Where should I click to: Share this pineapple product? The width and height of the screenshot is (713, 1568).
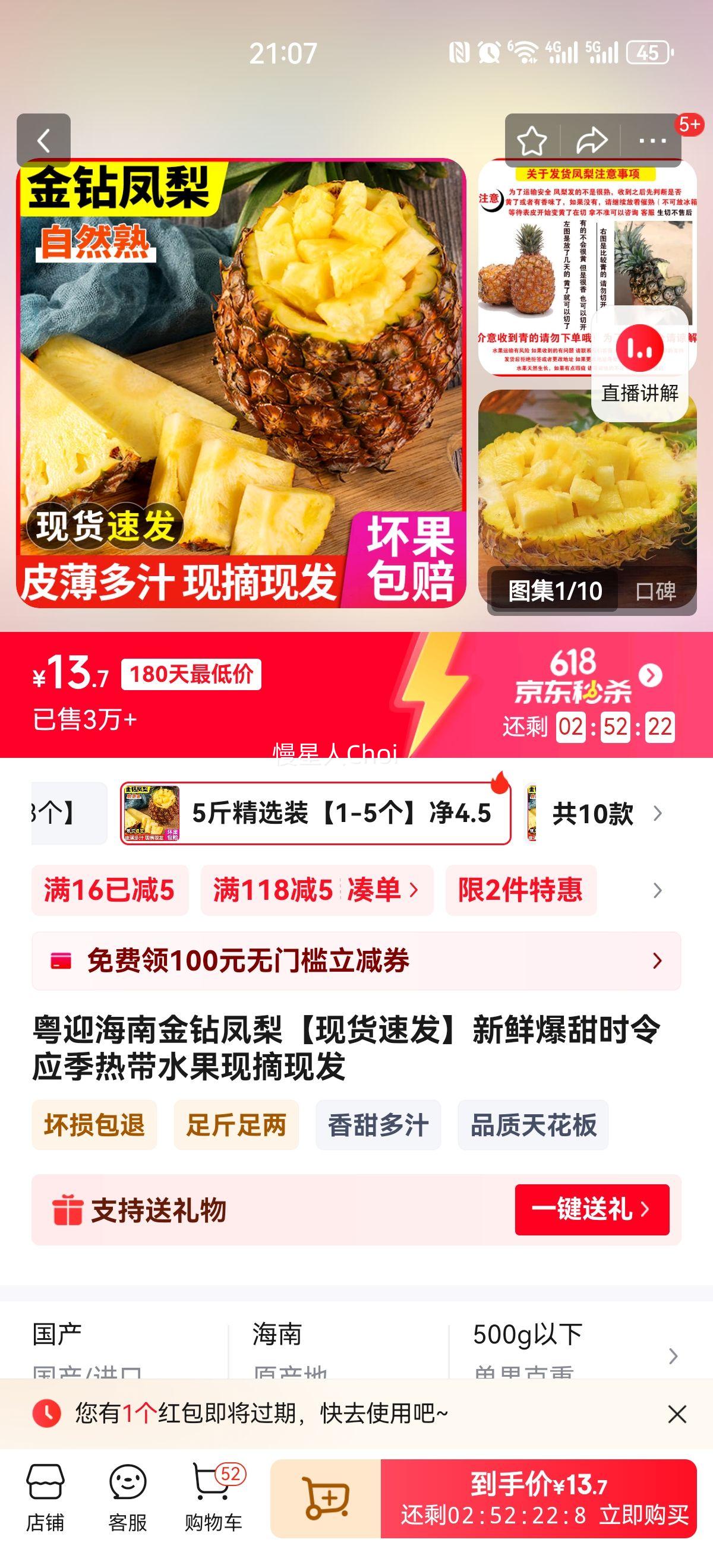pos(591,141)
